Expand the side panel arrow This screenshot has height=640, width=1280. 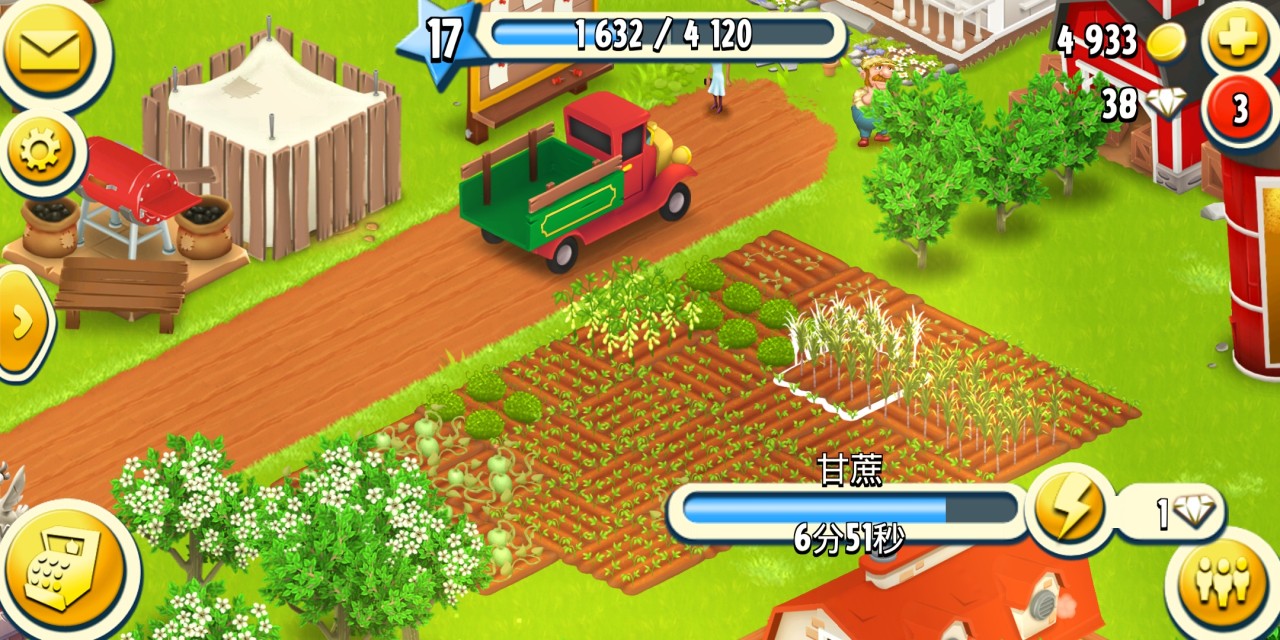point(22,322)
